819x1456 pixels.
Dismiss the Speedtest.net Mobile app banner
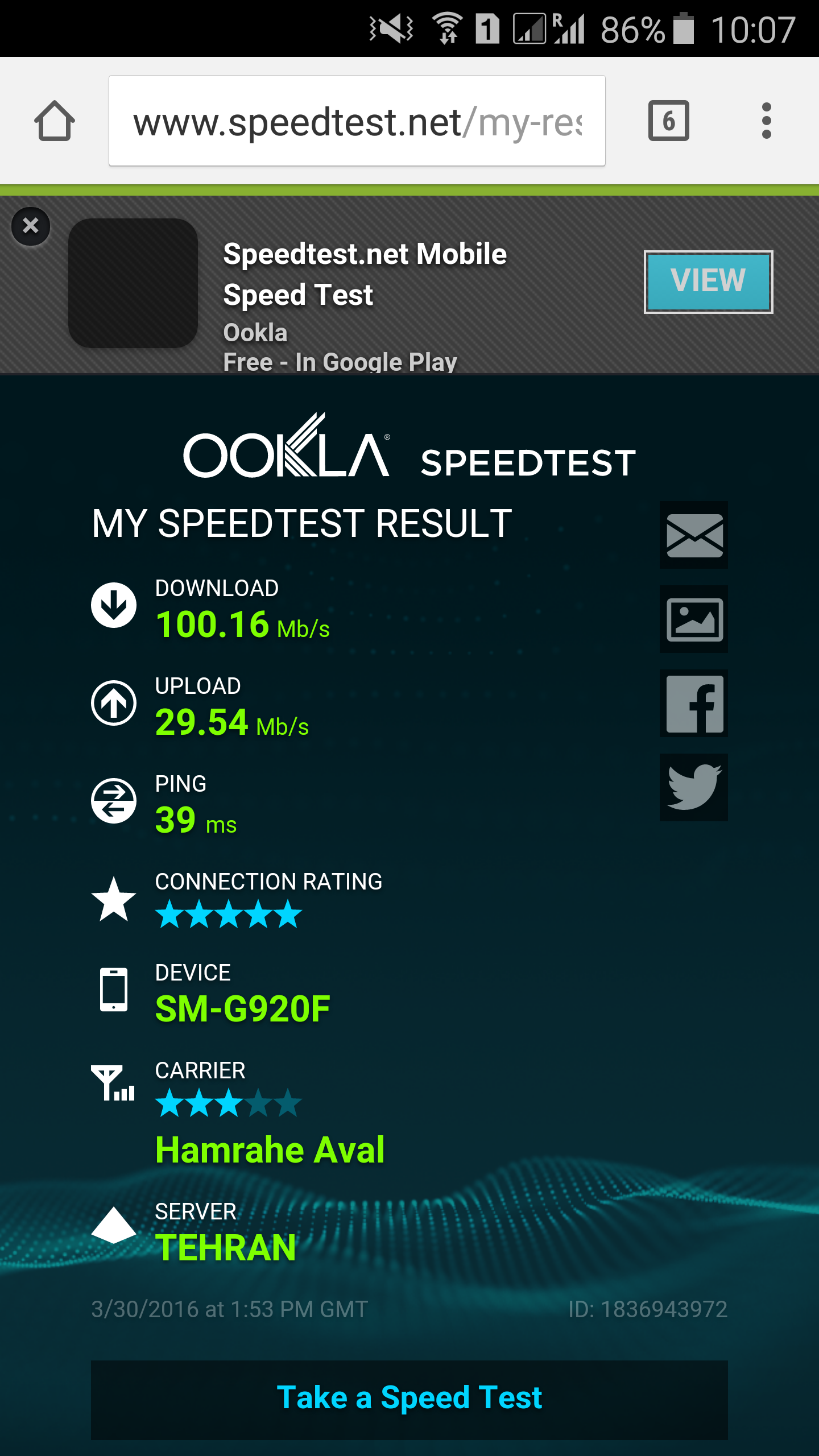(x=31, y=226)
